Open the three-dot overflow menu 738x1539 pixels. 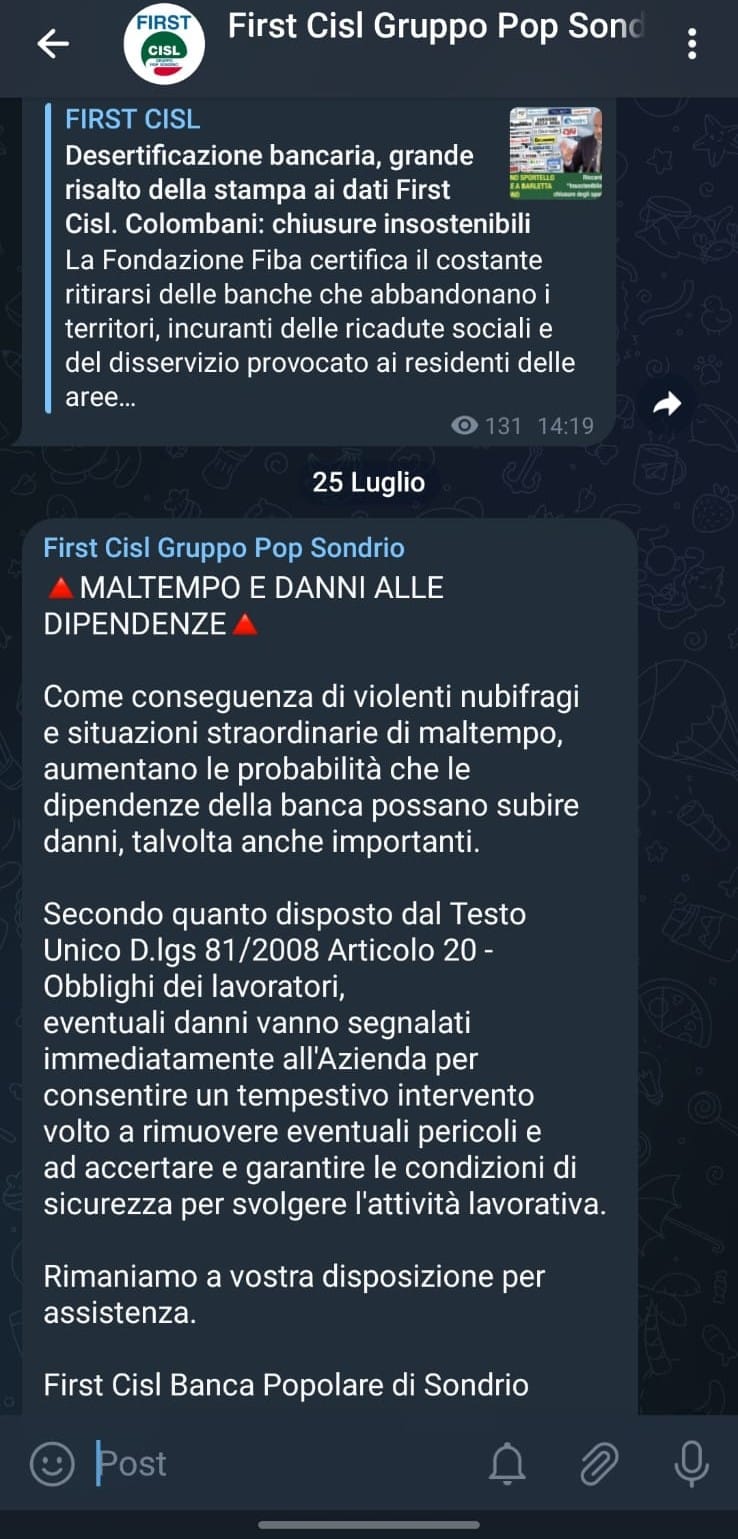[692, 44]
